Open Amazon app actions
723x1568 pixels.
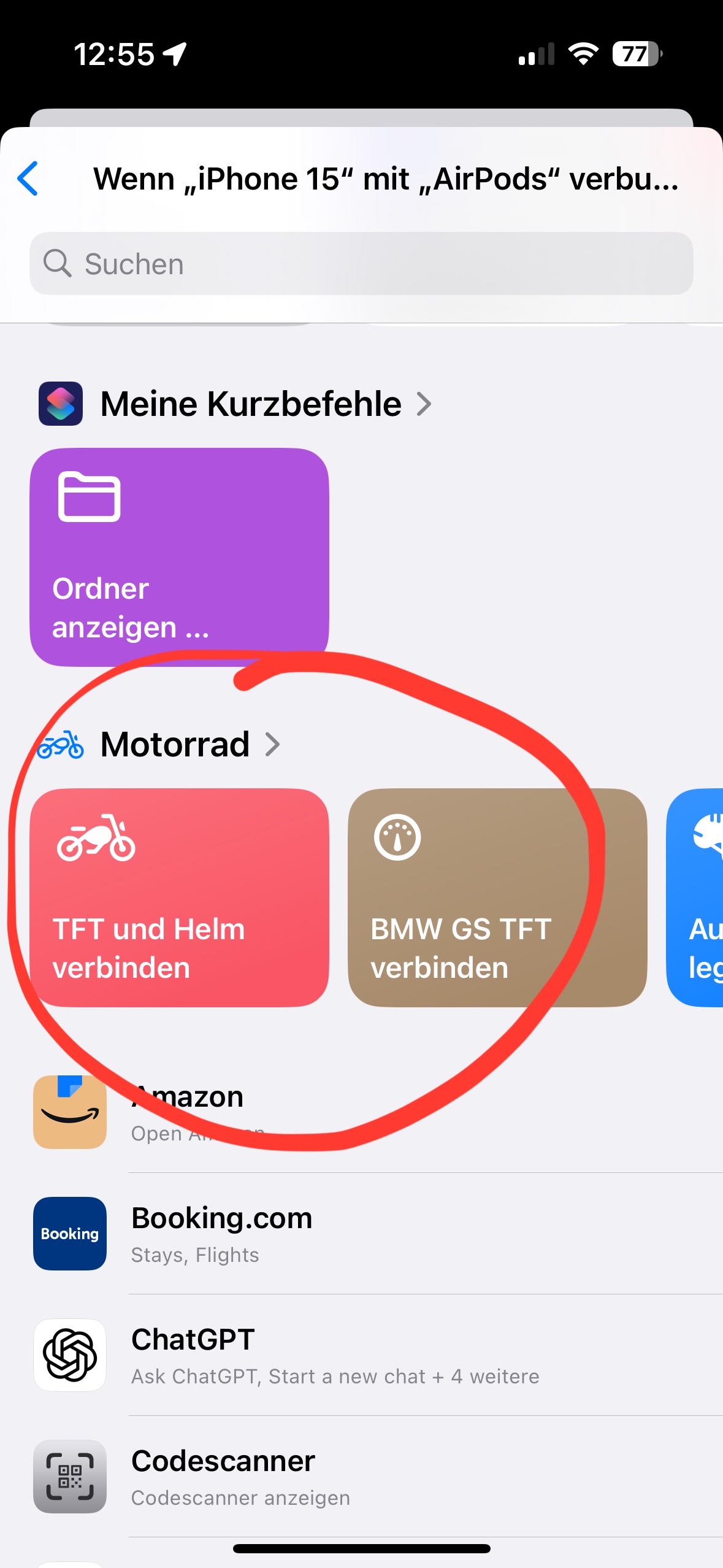378,1112
